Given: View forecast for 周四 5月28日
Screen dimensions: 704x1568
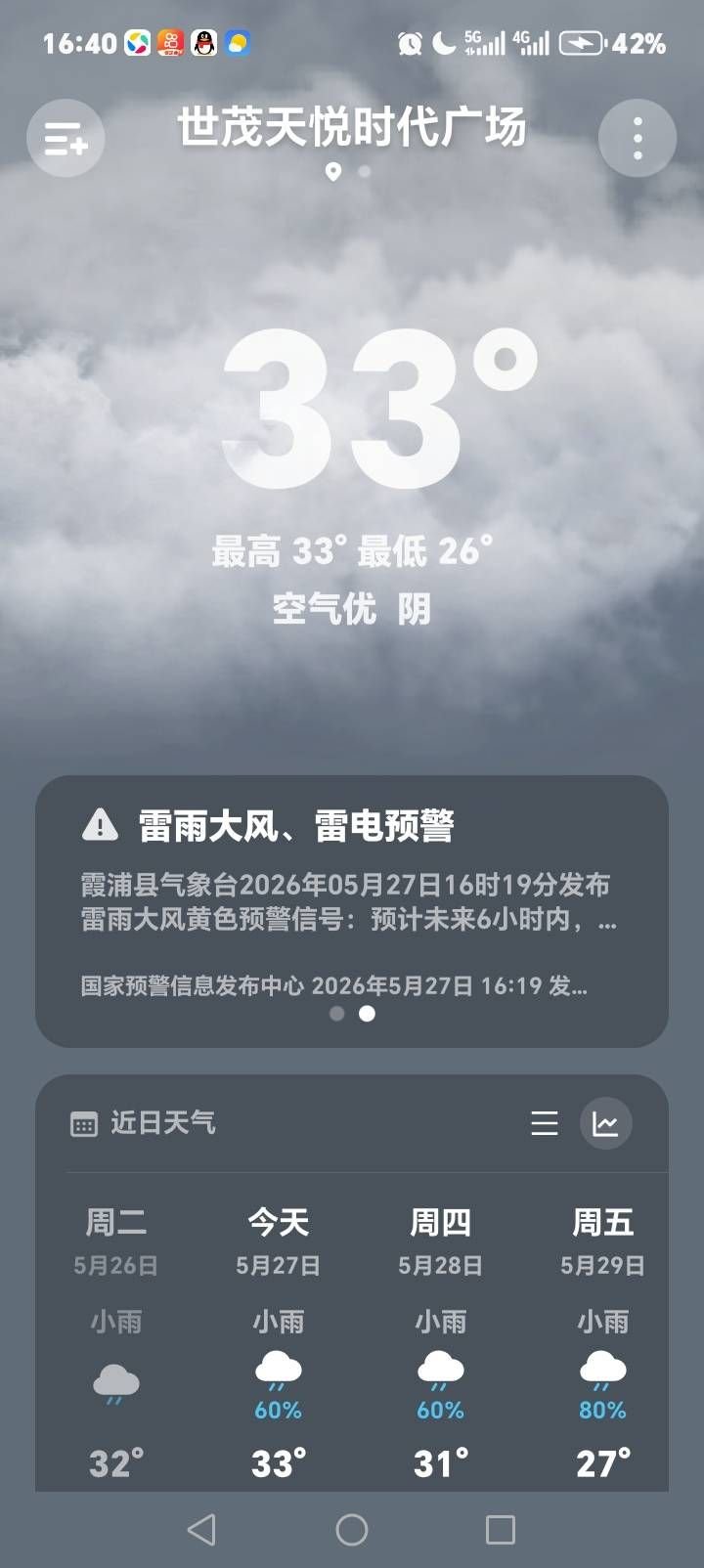Looking at the screenshot, I should (440, 1344).
